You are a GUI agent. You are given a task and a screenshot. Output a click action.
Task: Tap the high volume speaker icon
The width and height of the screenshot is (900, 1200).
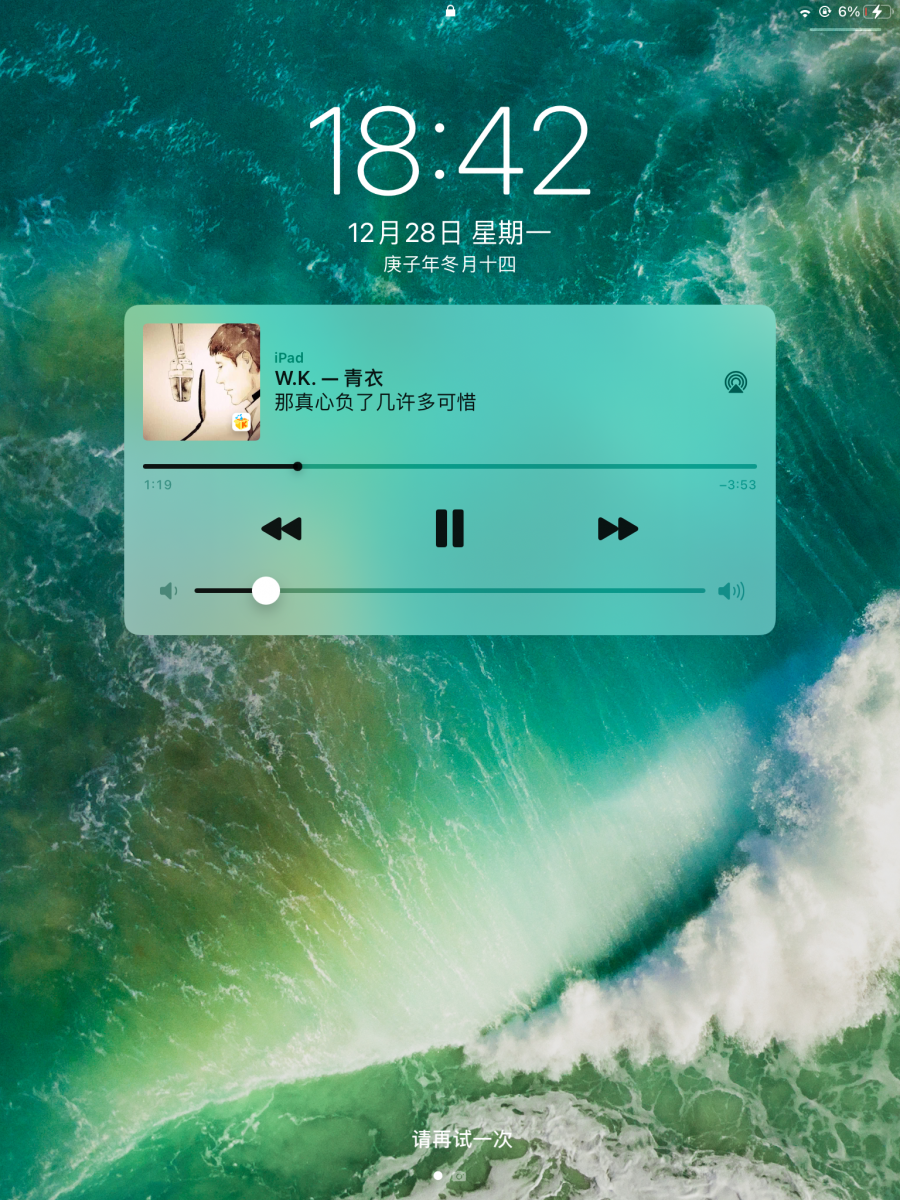pyautogui.click(x=731, y=591)
